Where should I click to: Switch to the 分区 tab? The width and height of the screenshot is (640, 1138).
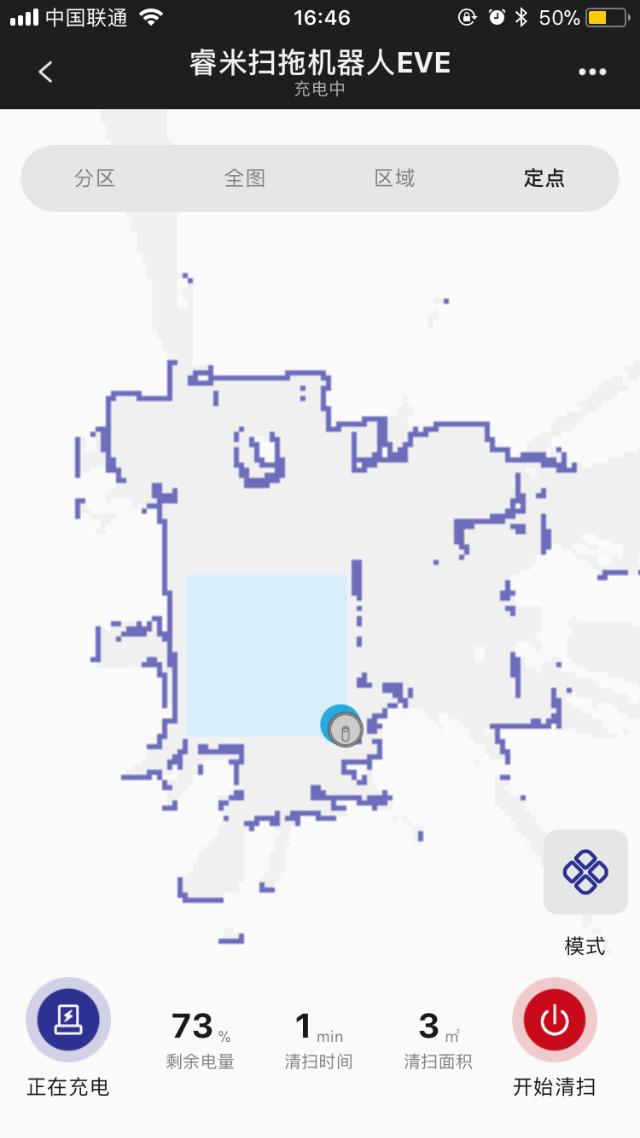tap(95, 178)
